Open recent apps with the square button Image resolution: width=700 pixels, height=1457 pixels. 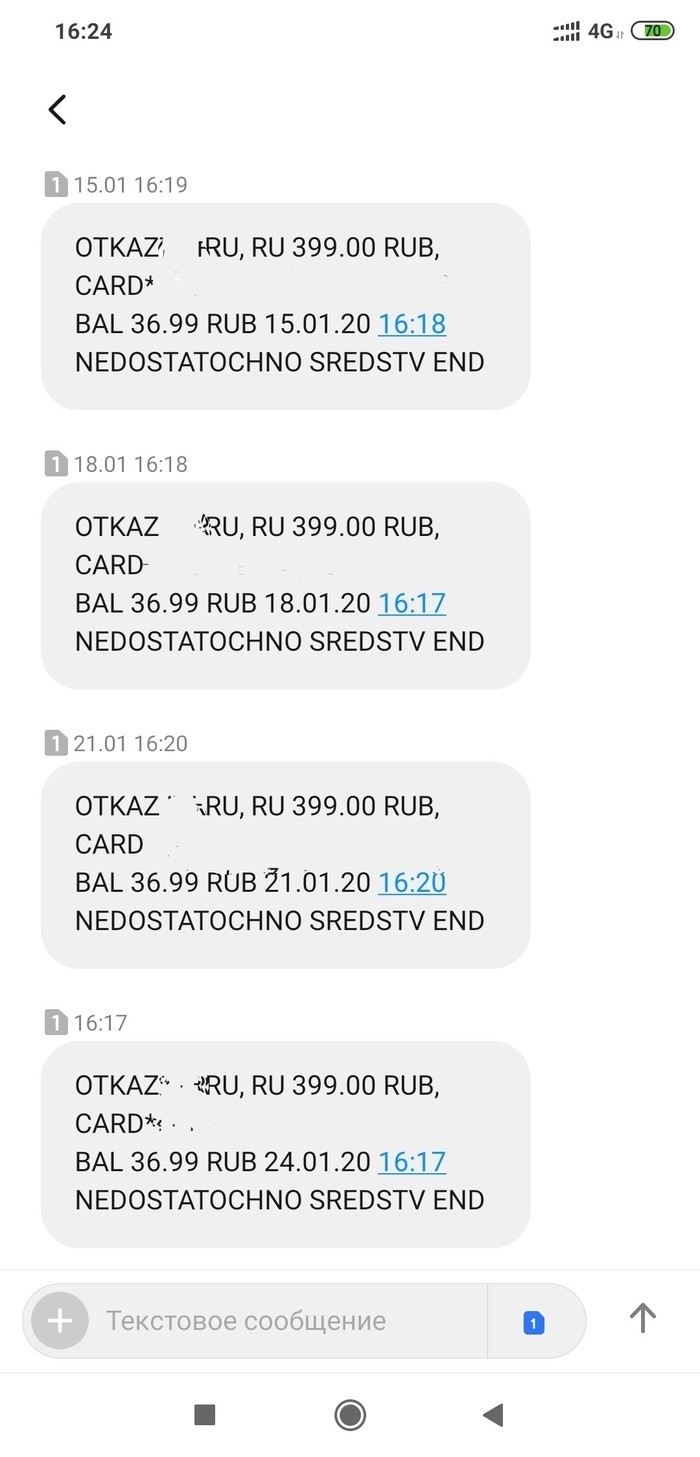click(204, 1414)
